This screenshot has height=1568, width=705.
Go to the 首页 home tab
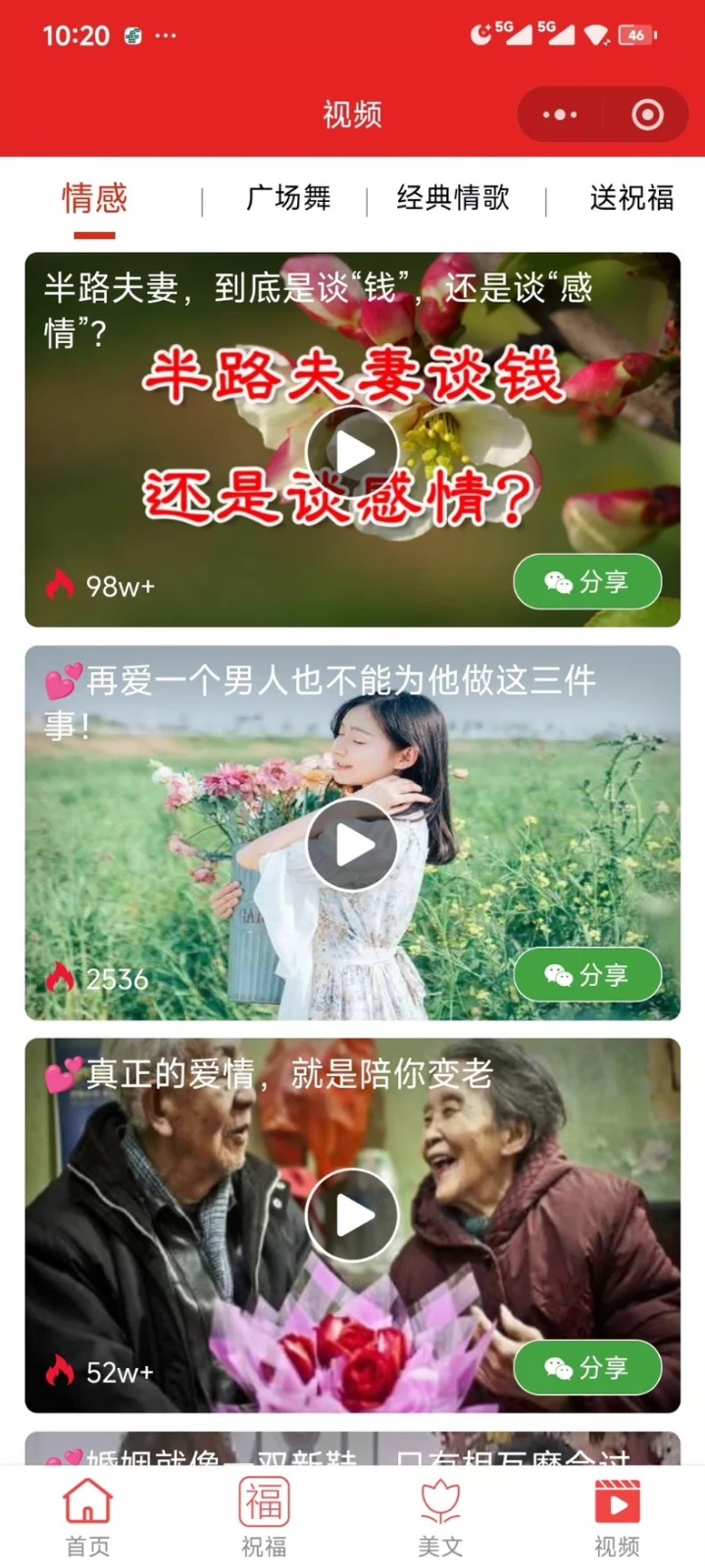[88, 1517]
